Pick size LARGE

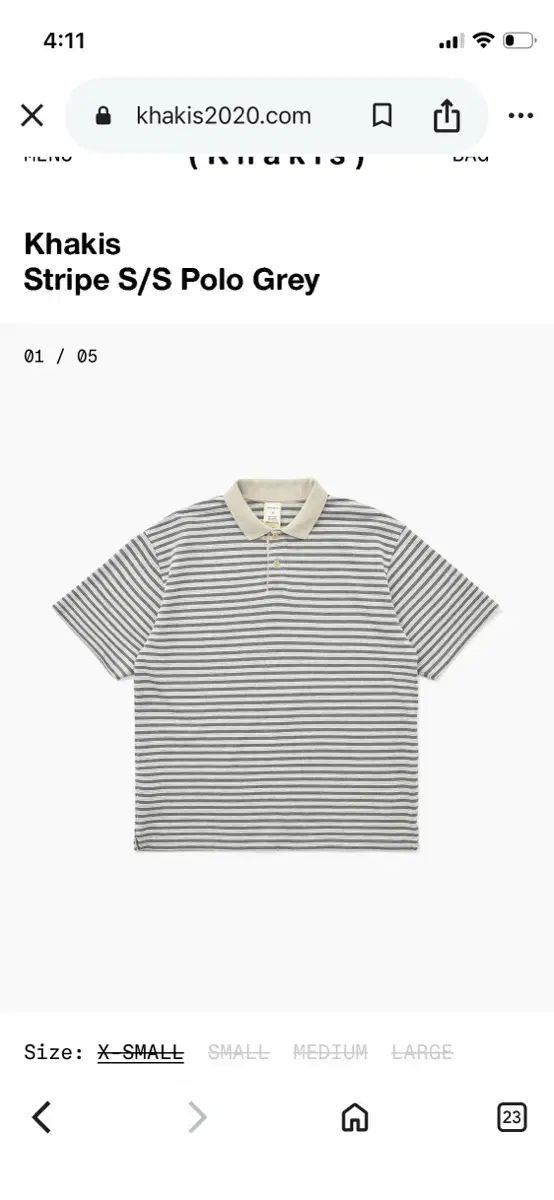[x=422, y=1052]
